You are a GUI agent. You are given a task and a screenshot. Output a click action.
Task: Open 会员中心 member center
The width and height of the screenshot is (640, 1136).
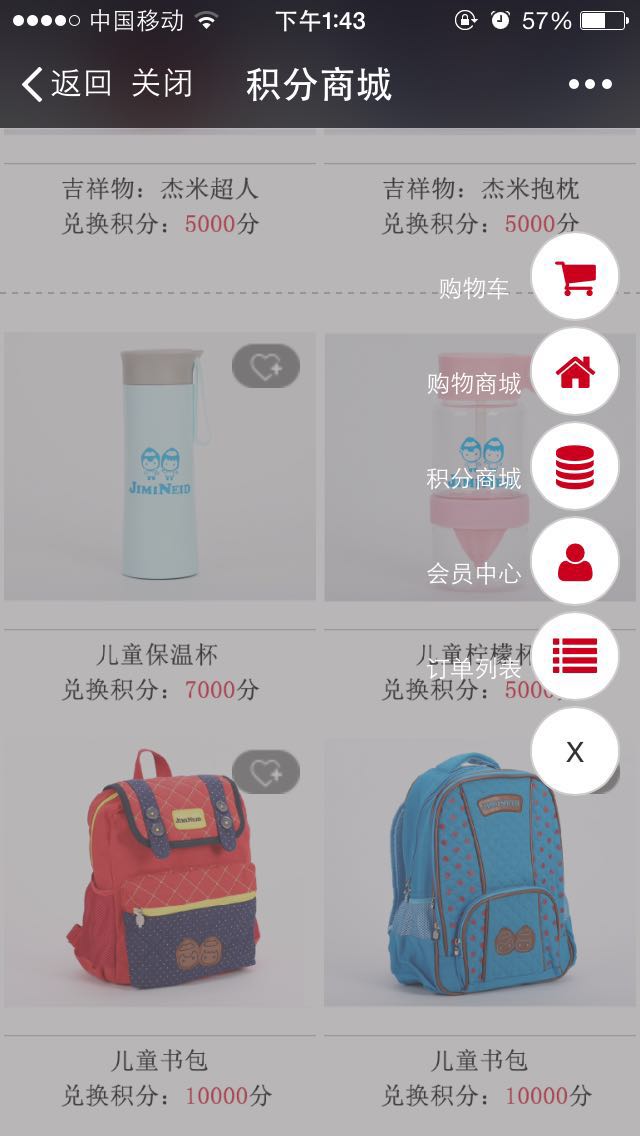pyautogui.click(x=575, y=562)
